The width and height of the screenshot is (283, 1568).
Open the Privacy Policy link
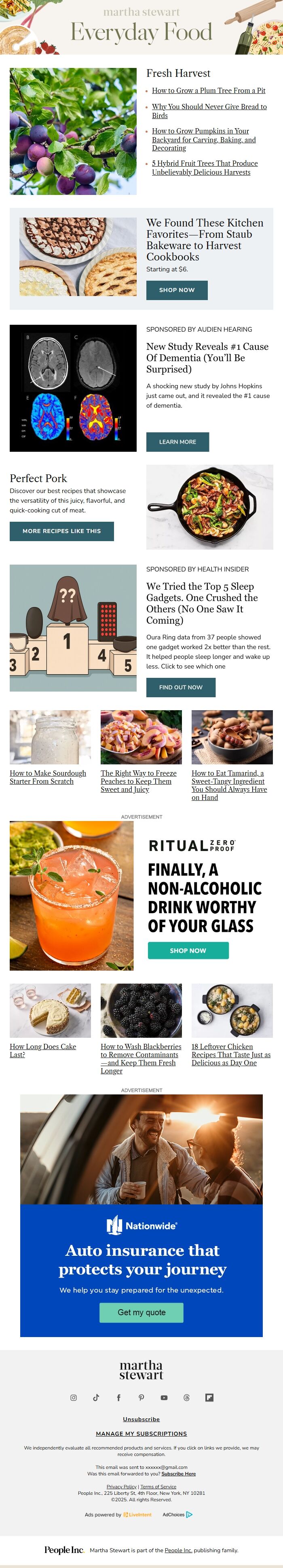(121, 1486)
